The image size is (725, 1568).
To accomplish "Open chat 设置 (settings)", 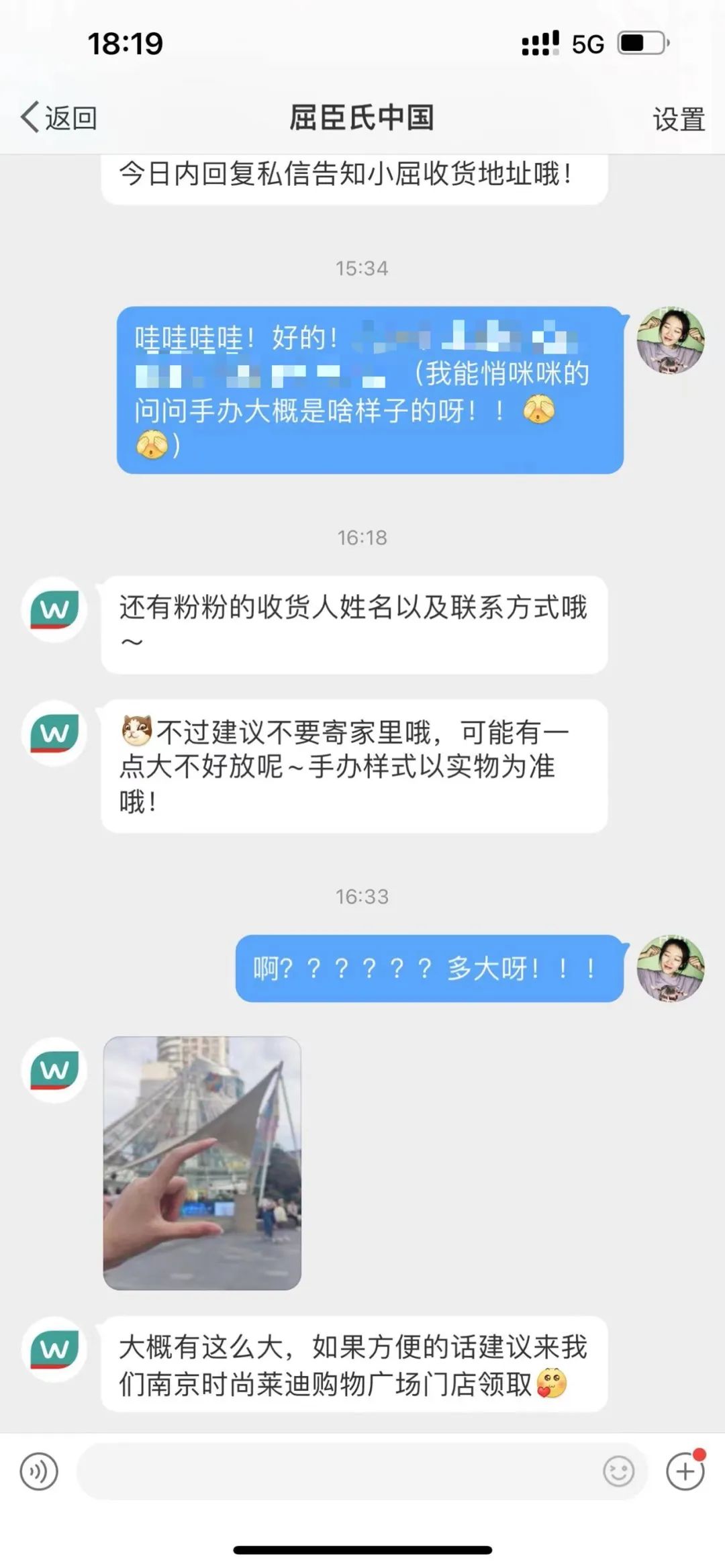I will tap(678, 119).
